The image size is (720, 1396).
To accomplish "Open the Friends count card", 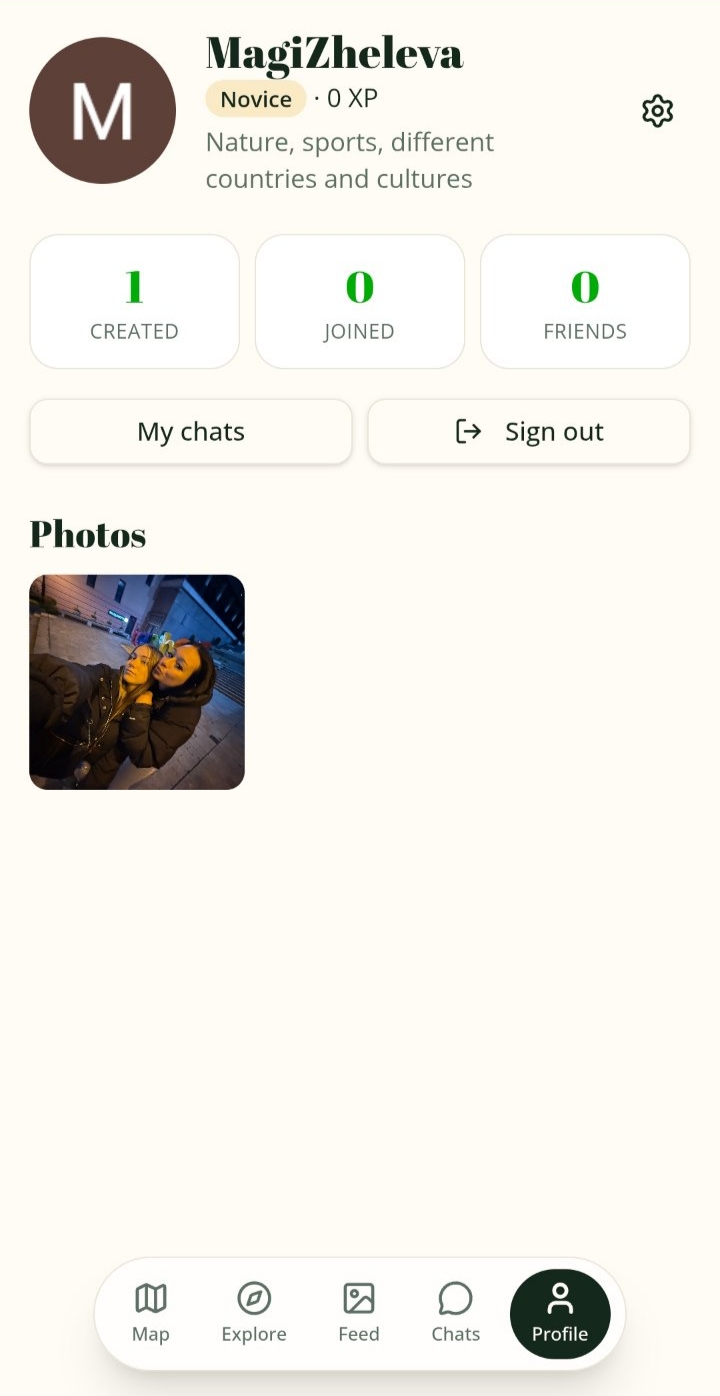I will click(585, 302).
